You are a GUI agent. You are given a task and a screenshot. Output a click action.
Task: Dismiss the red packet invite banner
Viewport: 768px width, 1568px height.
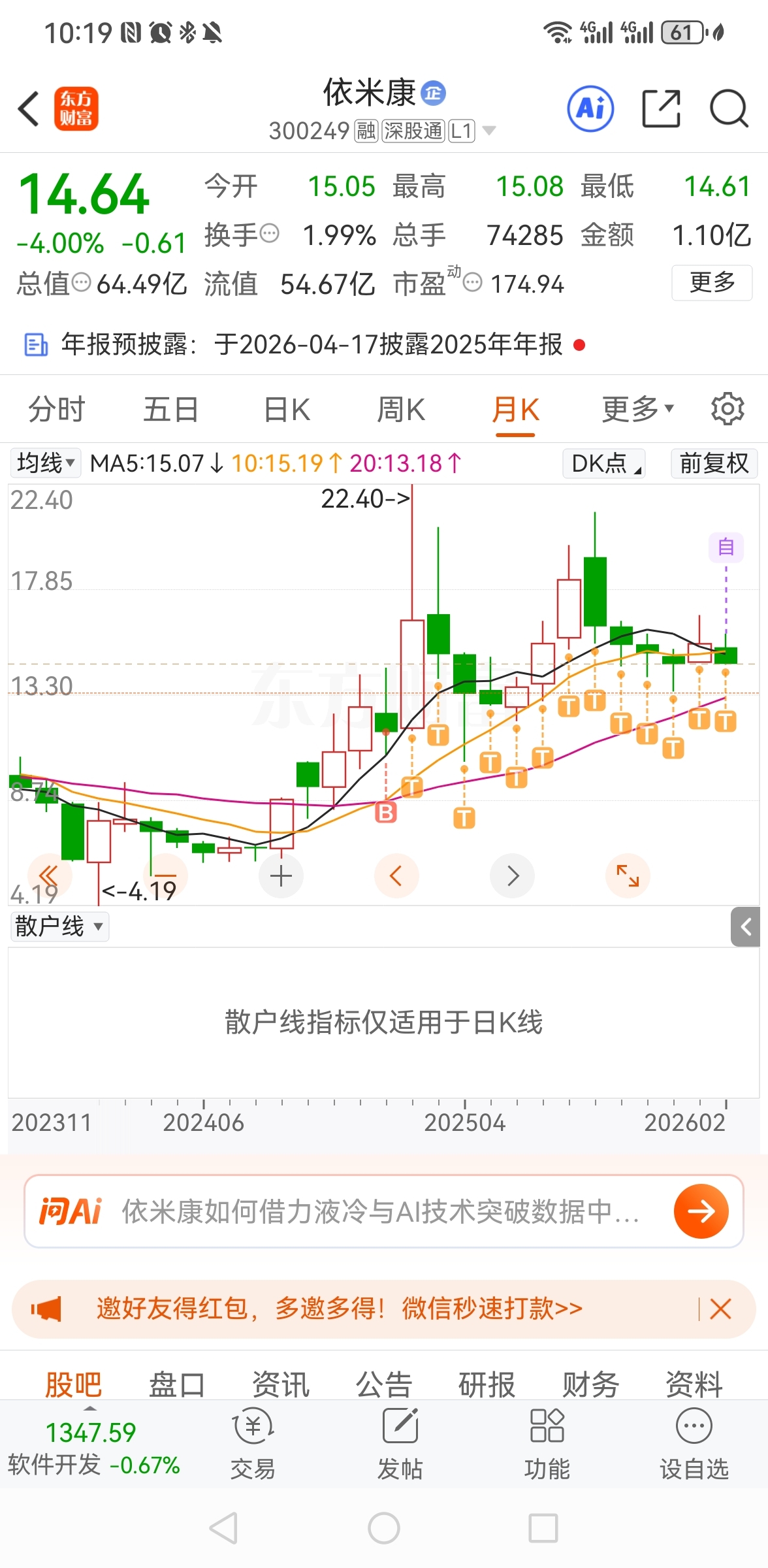click(720, 1309)
